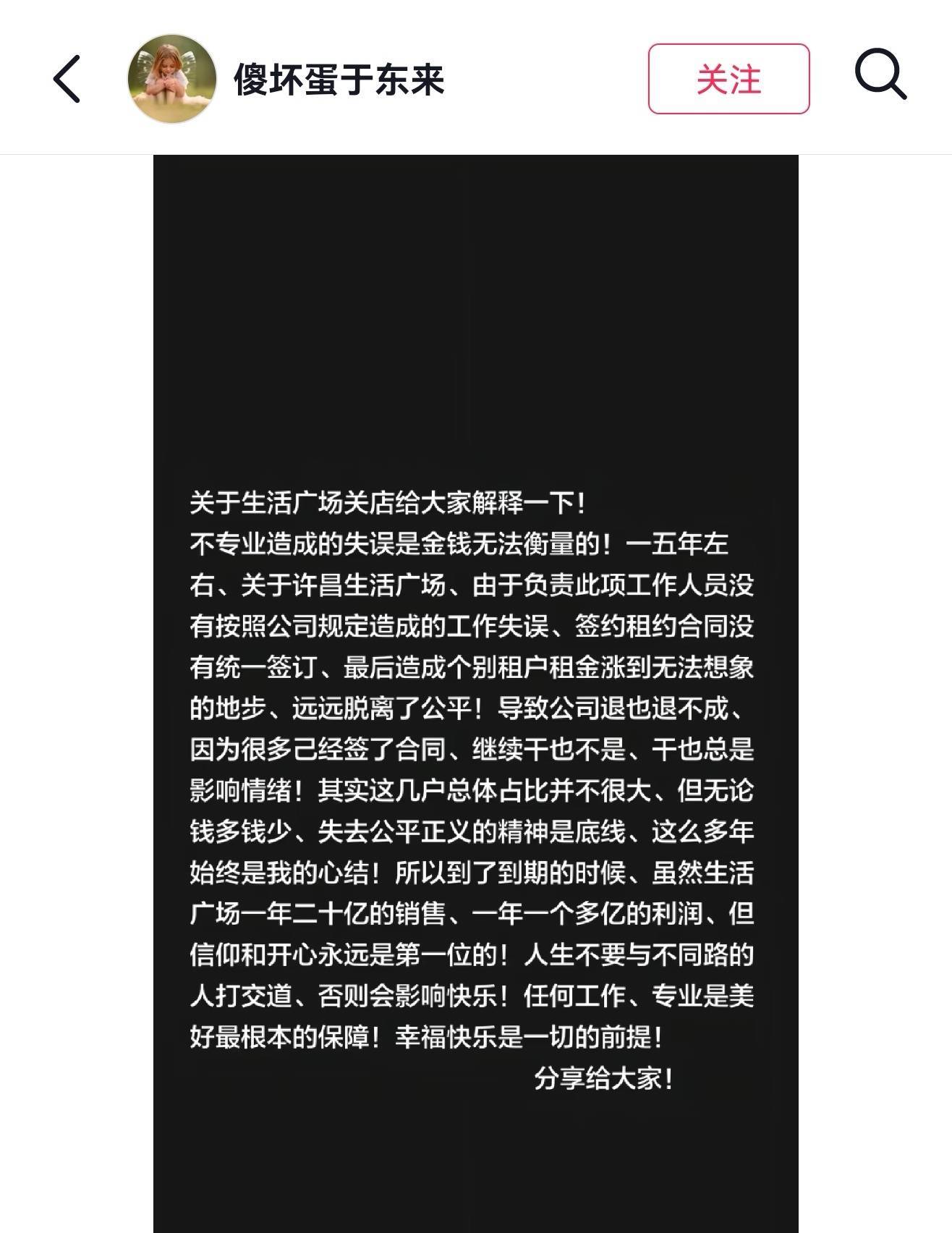Open the profile avatar of 傻坏蛋于东来

pyautogui.click(x=172, y=79)
